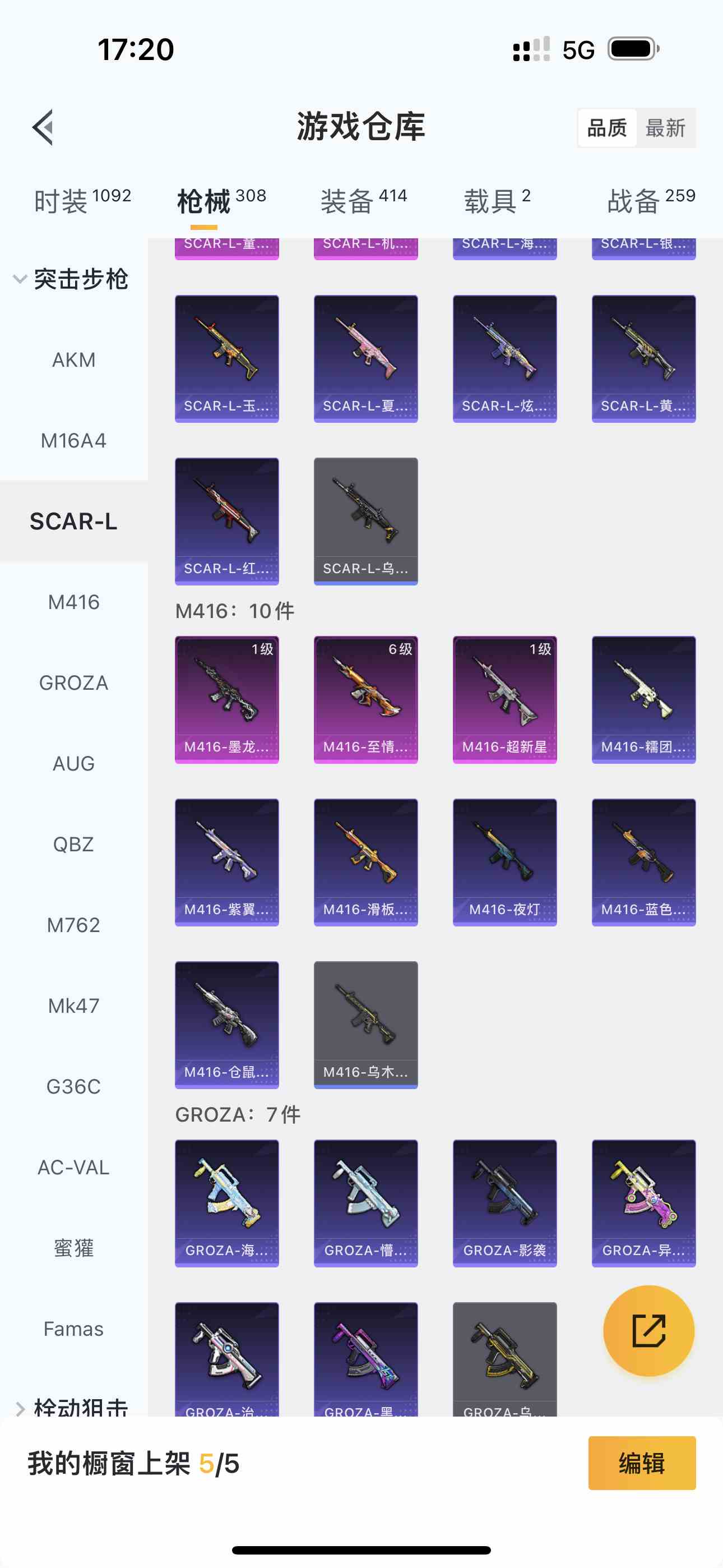The width and height of the screenshot is (723, 1568).
Task: Open the 载具 tab
Action: [x=497, y=201]
